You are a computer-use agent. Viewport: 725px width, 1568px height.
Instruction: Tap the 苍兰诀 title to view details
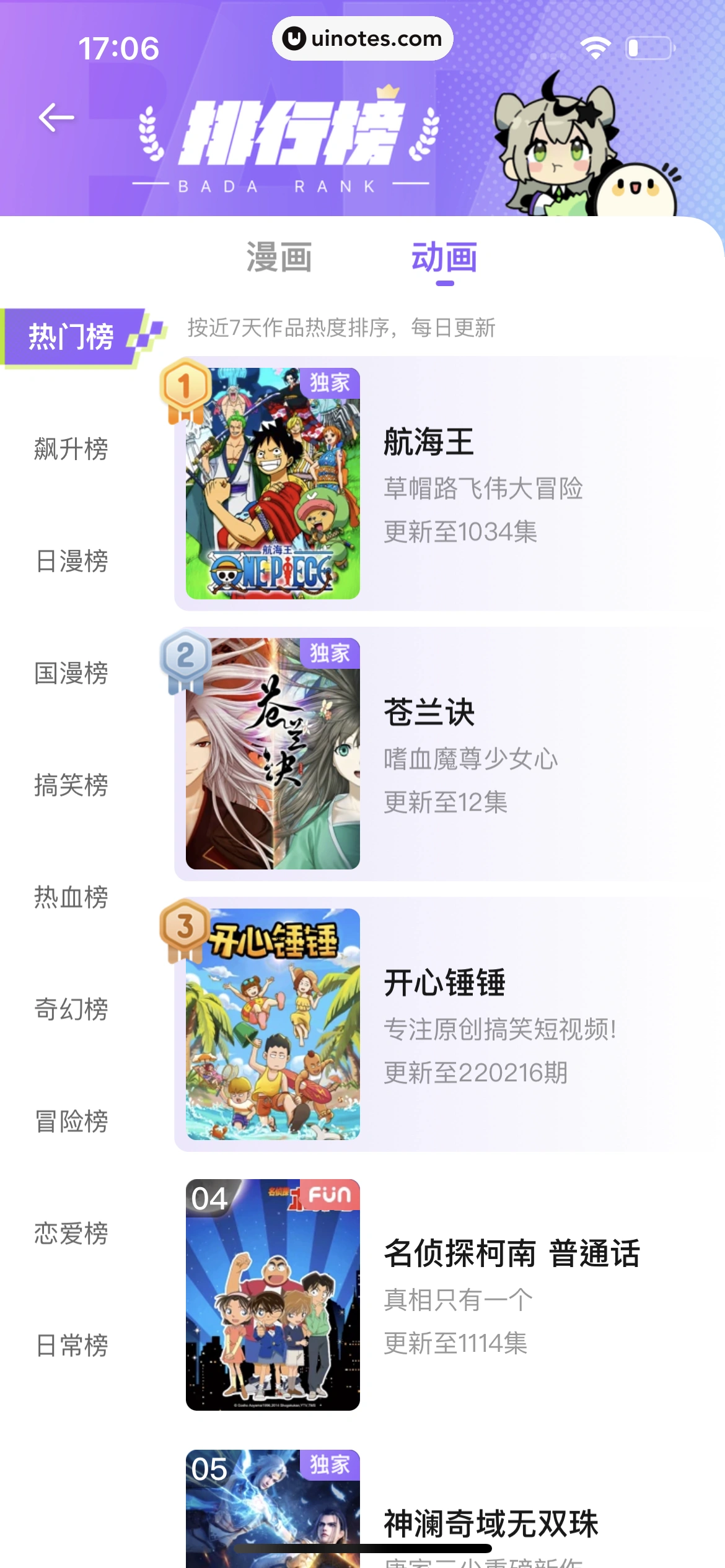[428, 713]
